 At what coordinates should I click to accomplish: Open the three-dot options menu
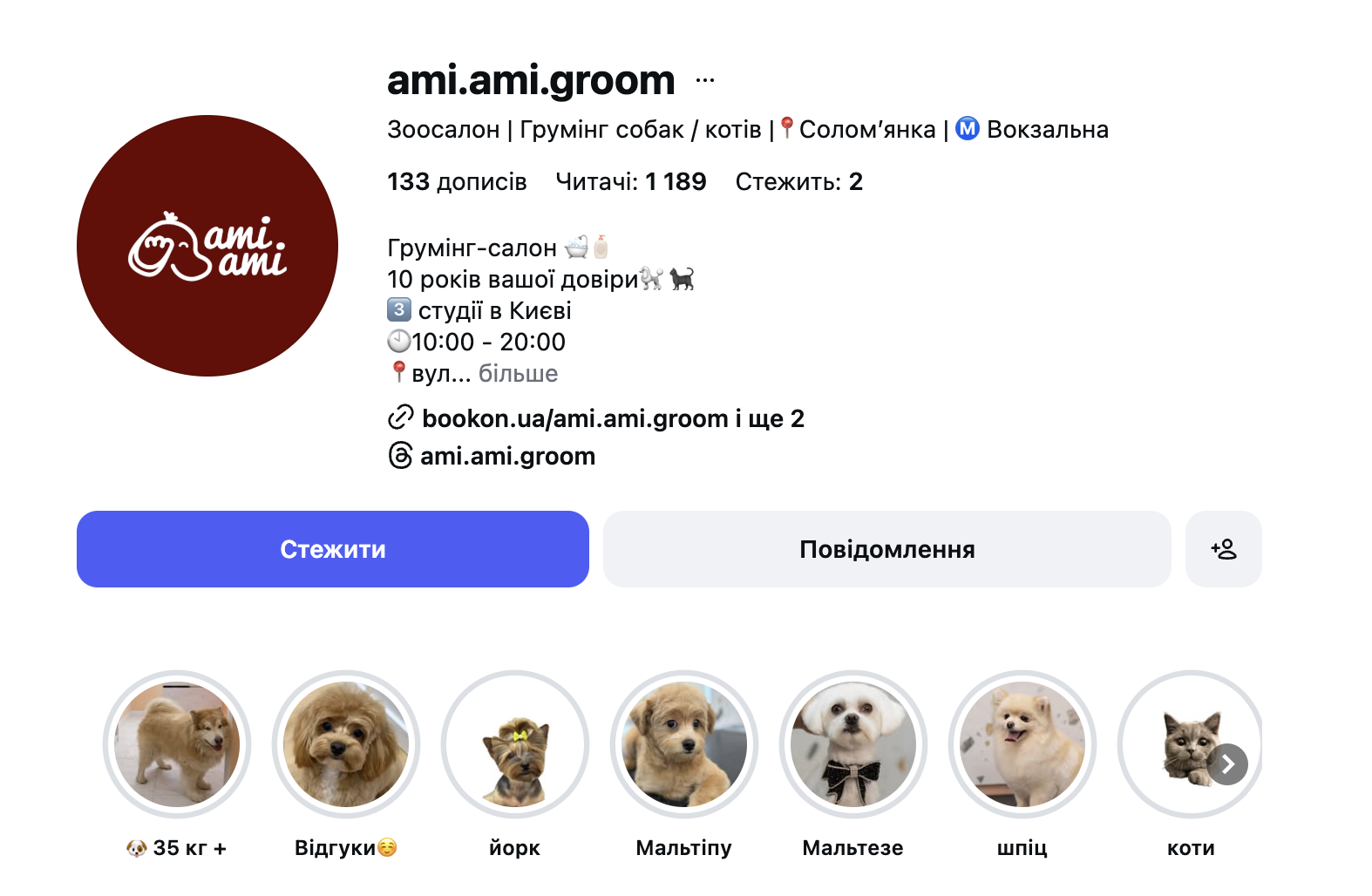(705, 81)
